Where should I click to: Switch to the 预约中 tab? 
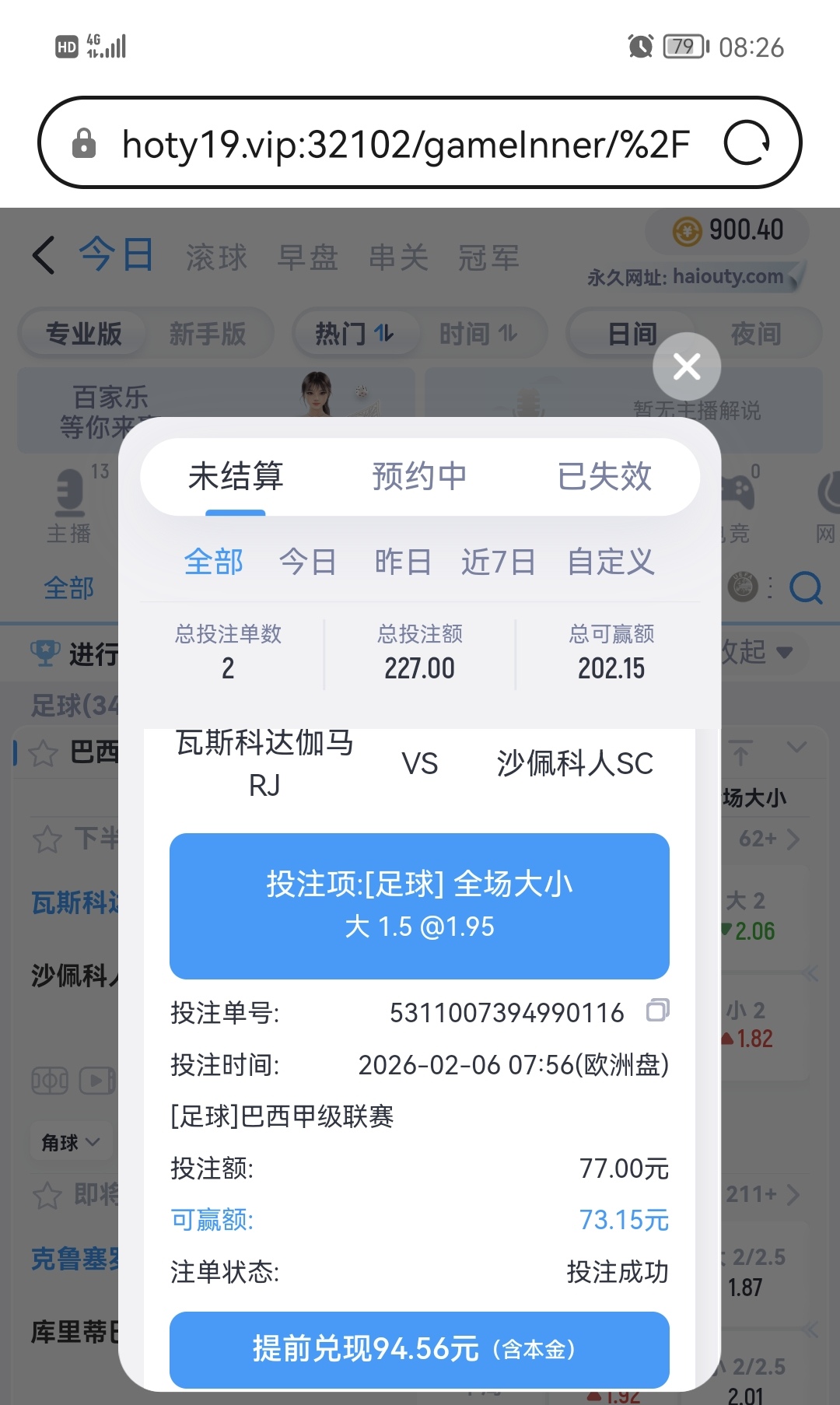(419, 476)
